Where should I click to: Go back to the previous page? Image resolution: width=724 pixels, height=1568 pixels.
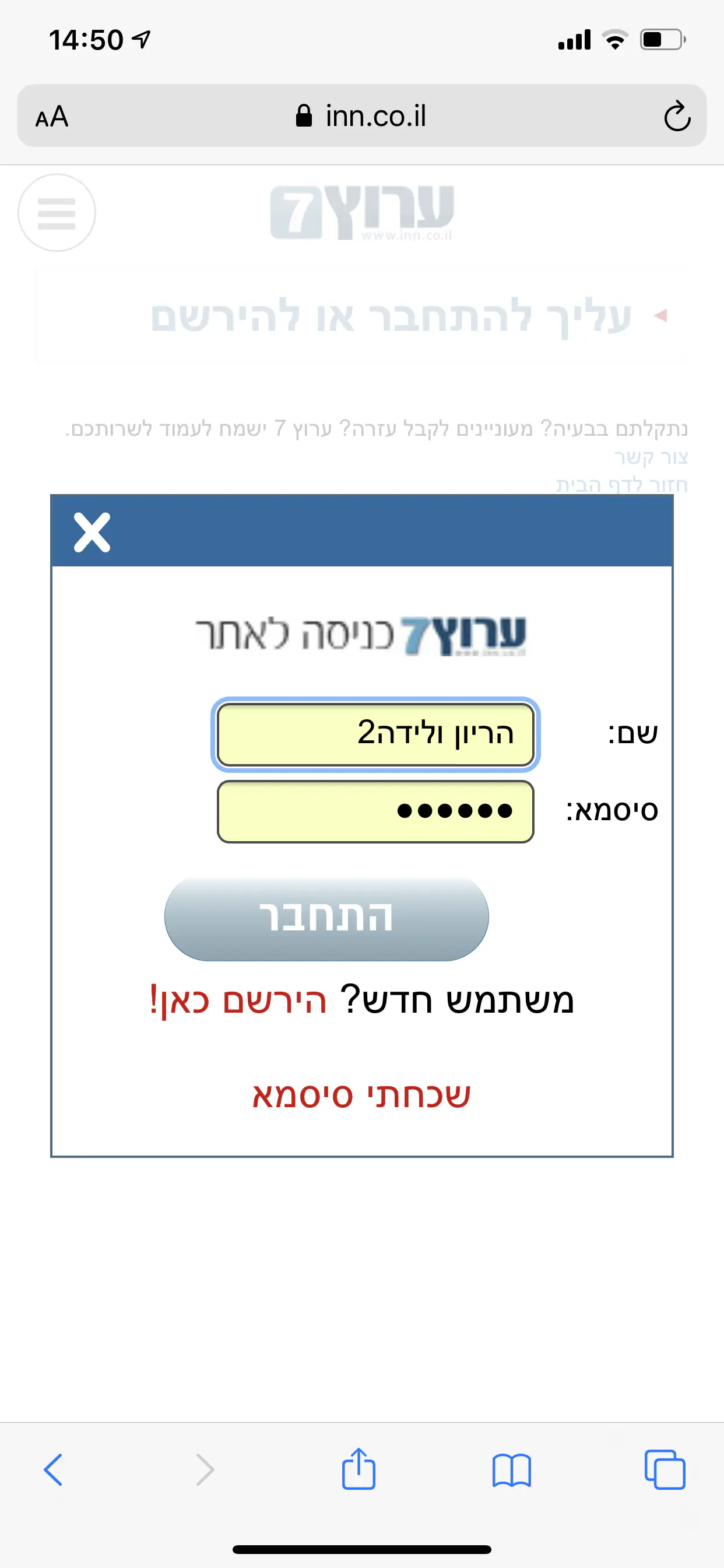point(54,1469)
